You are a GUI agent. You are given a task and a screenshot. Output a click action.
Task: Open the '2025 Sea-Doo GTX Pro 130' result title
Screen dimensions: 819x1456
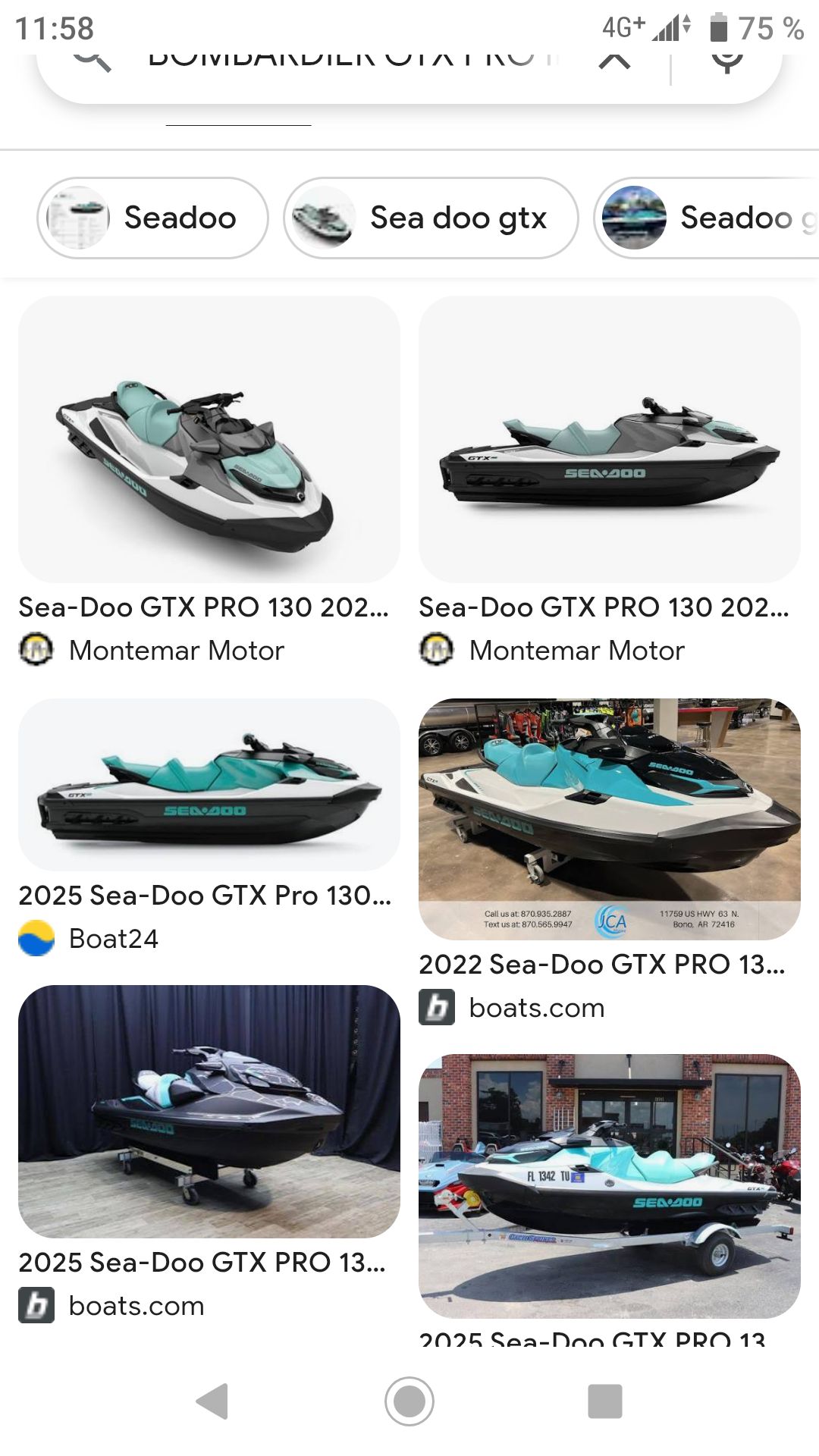[206, 896]
